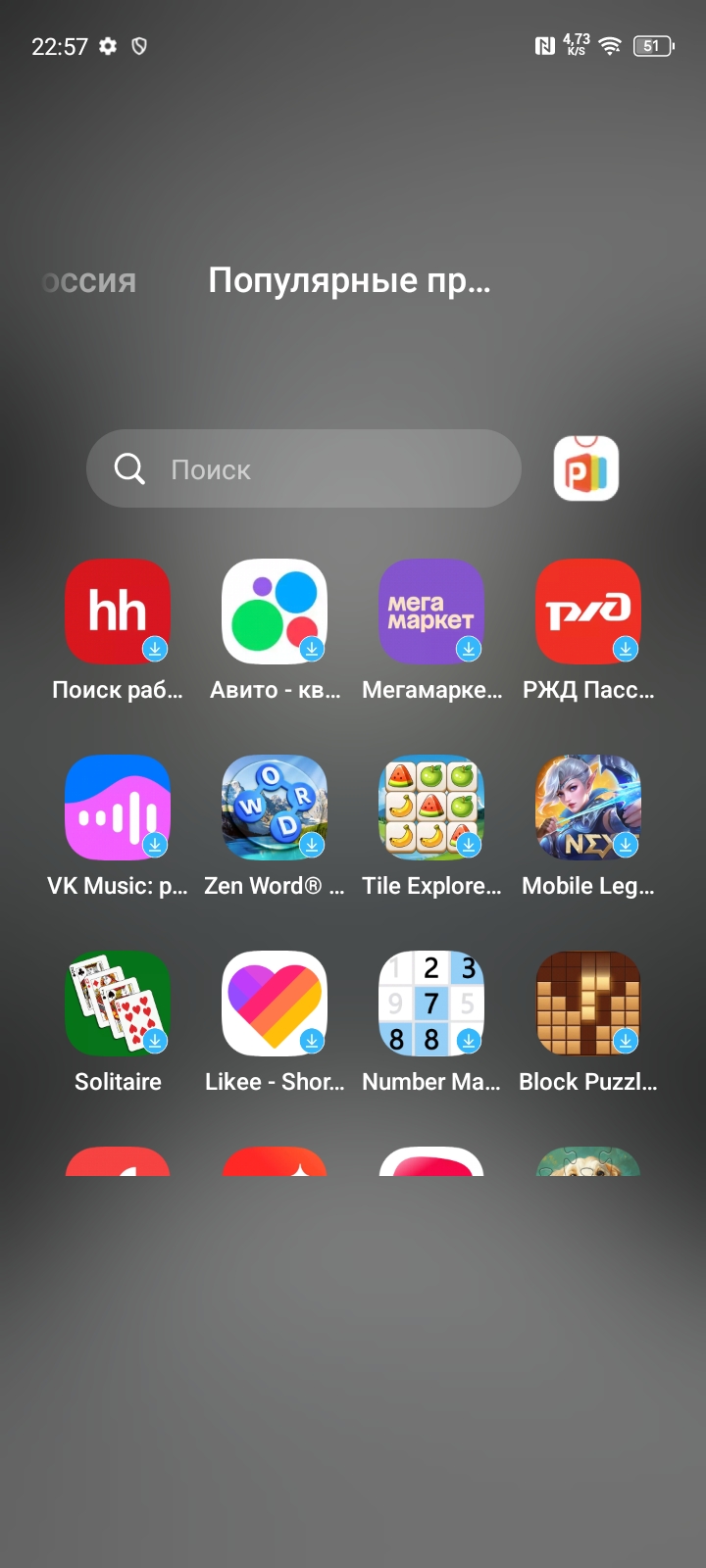Open the app market icon beside search
Image resolution: width=706 pixels, height=1568 pixels.
click(586, 468)
